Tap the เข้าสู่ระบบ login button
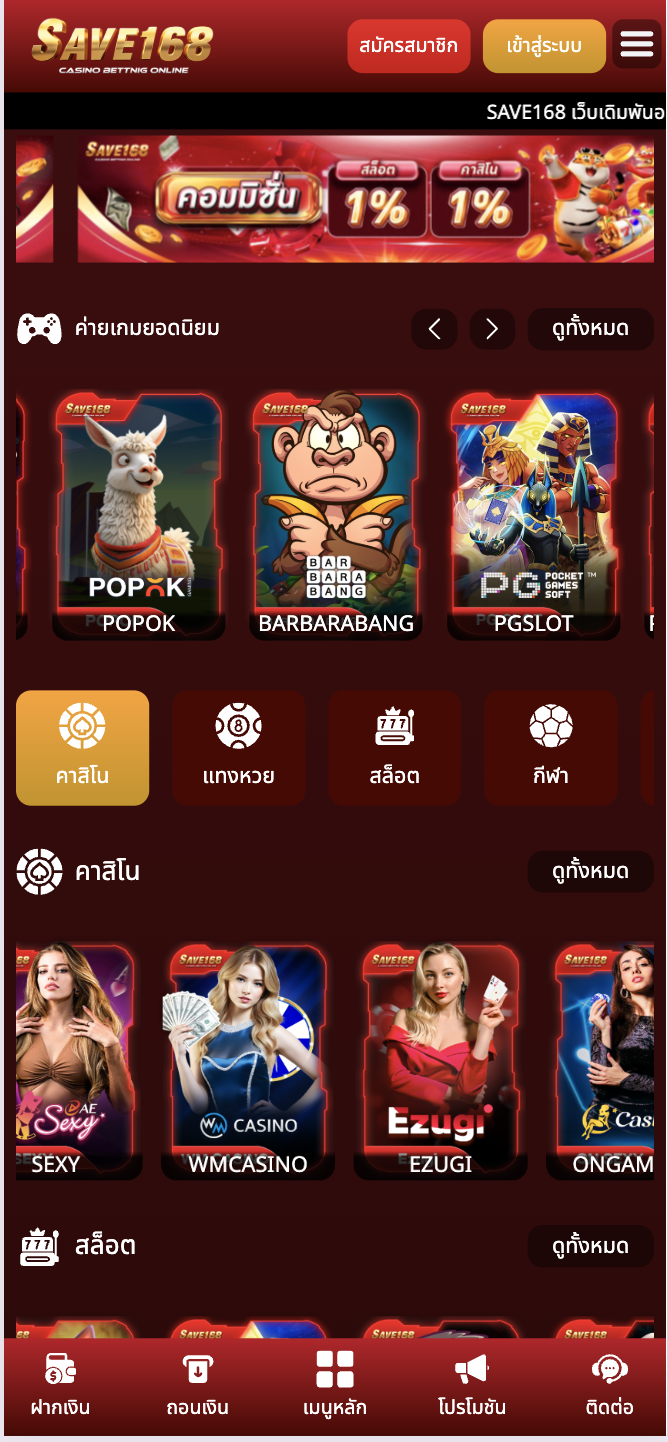The width and height of the screenshot is (668, 1442). pyautogui.click(x=544, y=46)
